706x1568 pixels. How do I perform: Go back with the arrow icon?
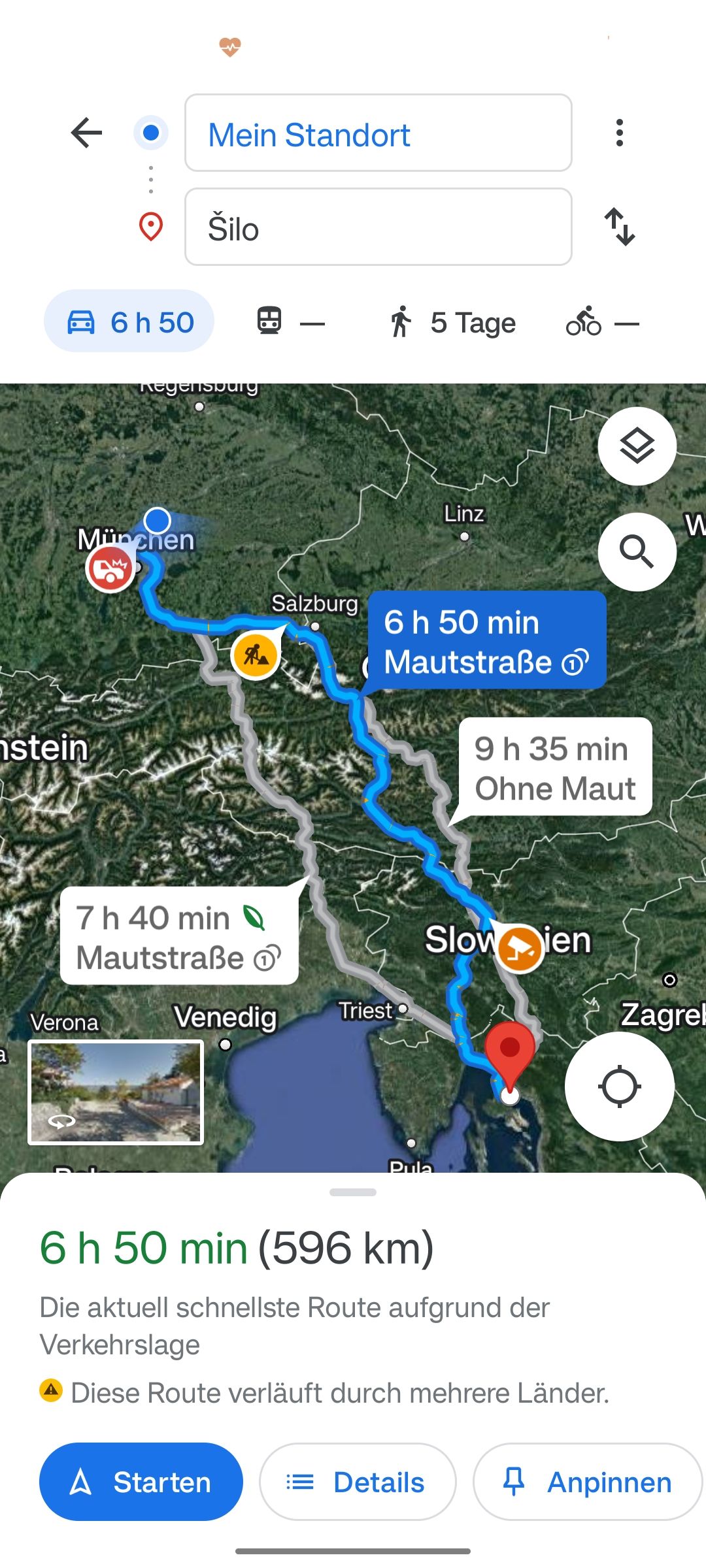[x=86, y=133]
